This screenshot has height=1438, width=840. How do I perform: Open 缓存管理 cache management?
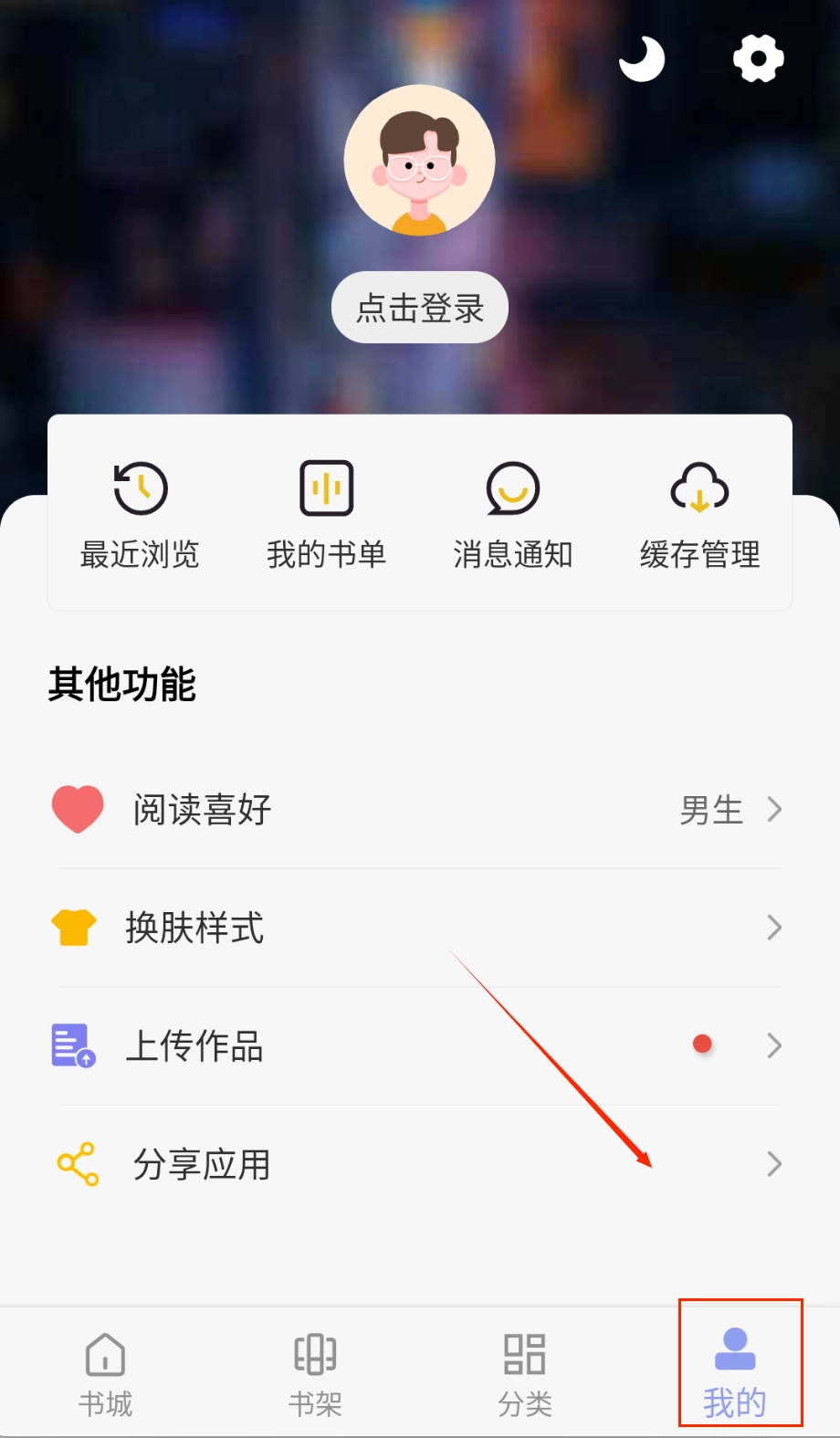pyautogui.click(x=699, y=515)
